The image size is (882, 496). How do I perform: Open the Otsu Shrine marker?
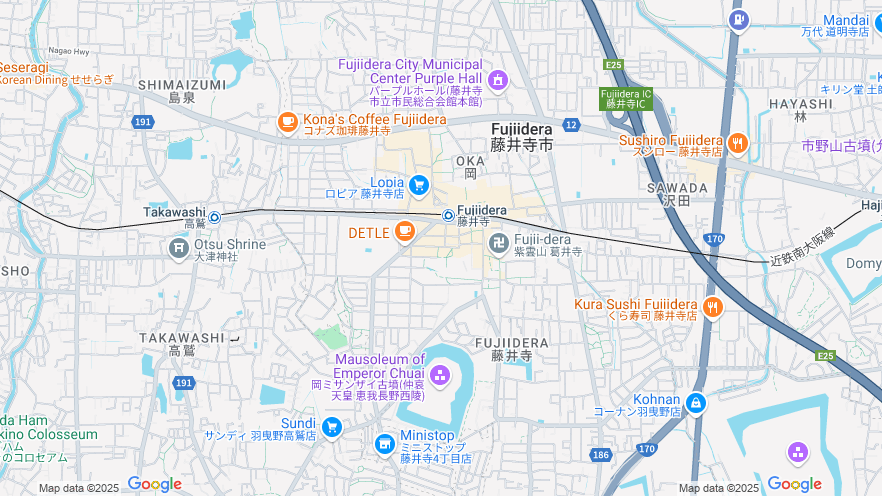(x=179, y=247)
